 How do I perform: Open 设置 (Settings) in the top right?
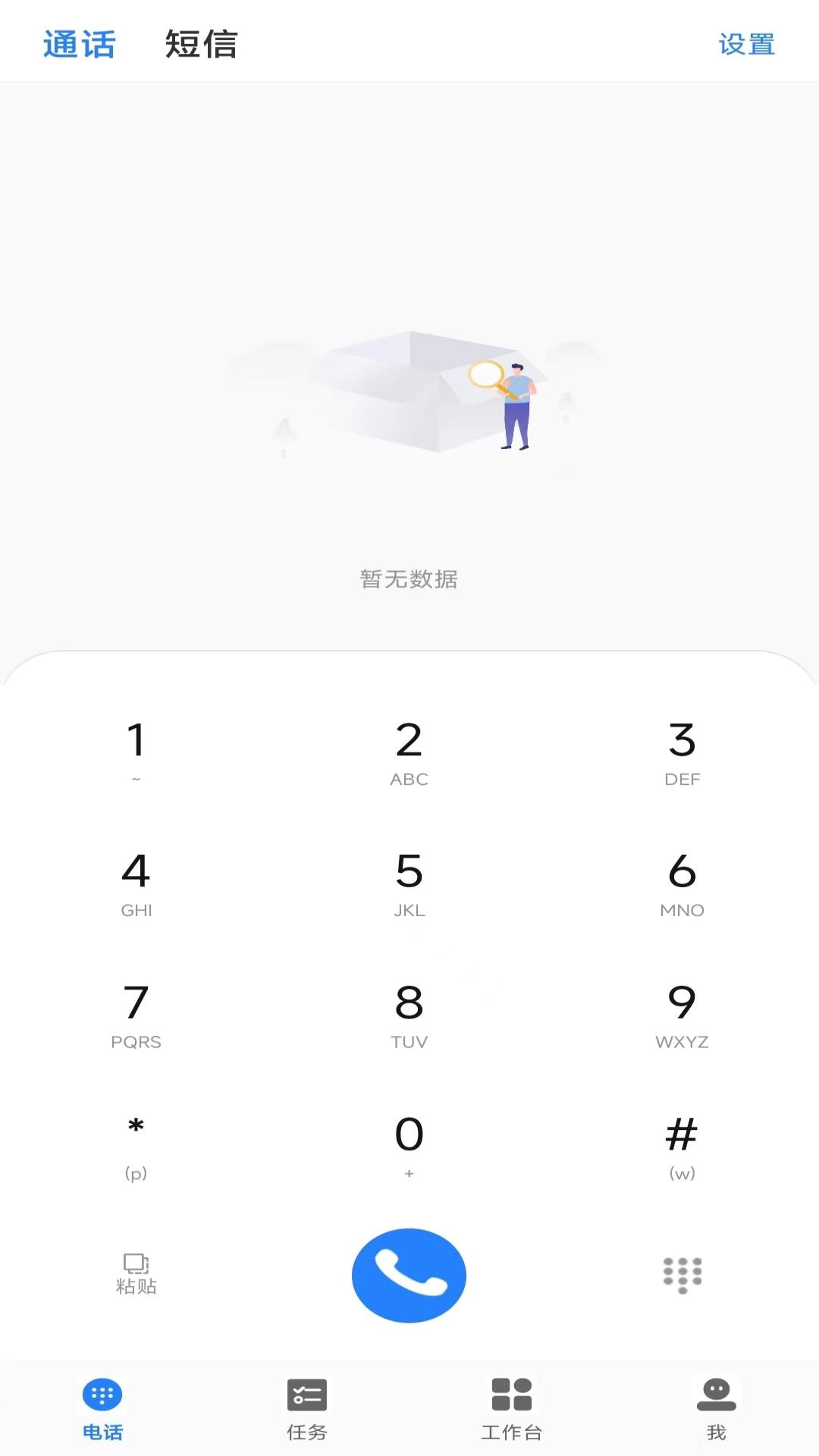[746, 44]
